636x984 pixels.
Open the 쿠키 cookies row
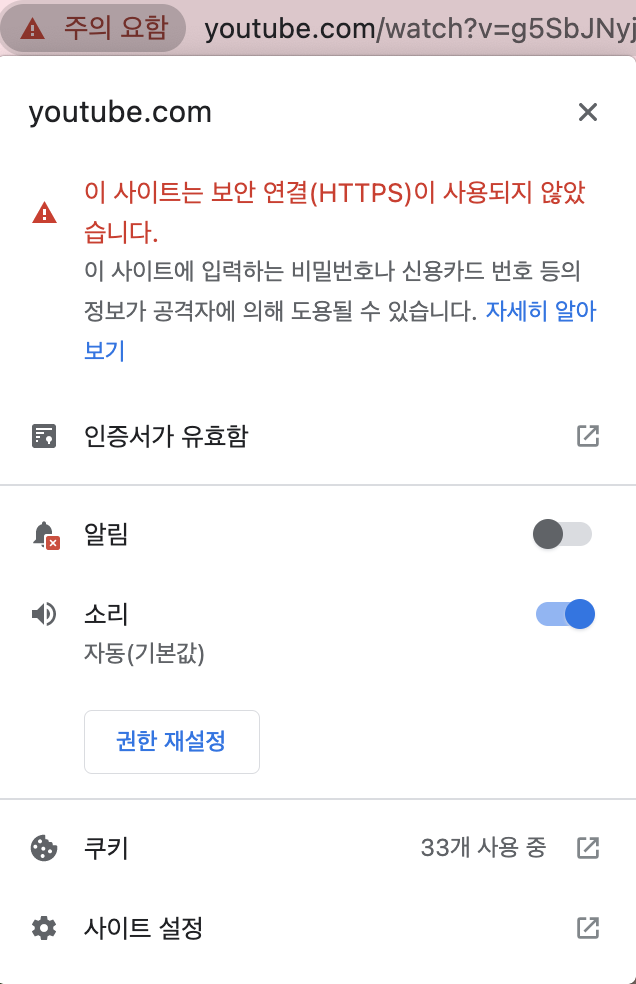tap(316, 848)
